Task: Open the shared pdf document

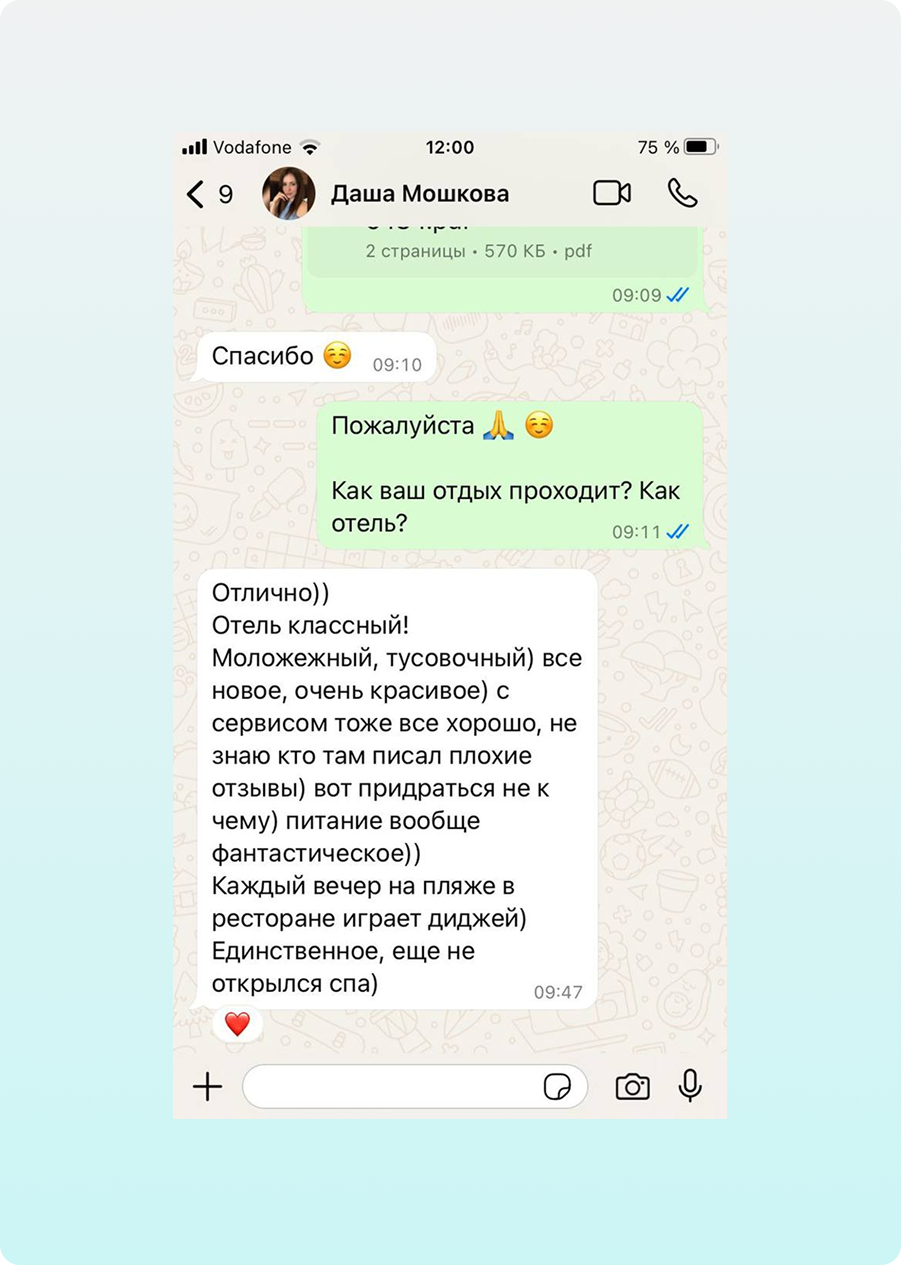Action: 502,250
